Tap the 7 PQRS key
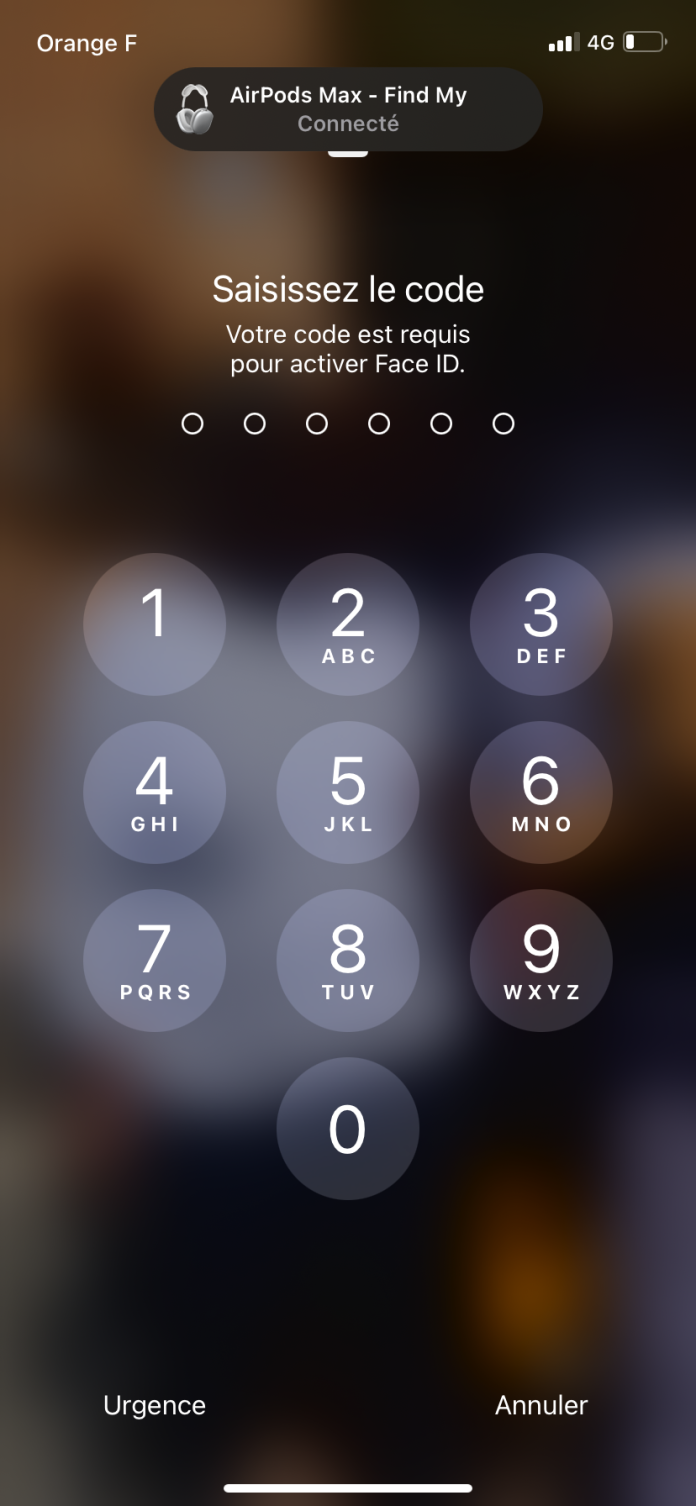This screenshot has width=696, height=1506. 154,960
